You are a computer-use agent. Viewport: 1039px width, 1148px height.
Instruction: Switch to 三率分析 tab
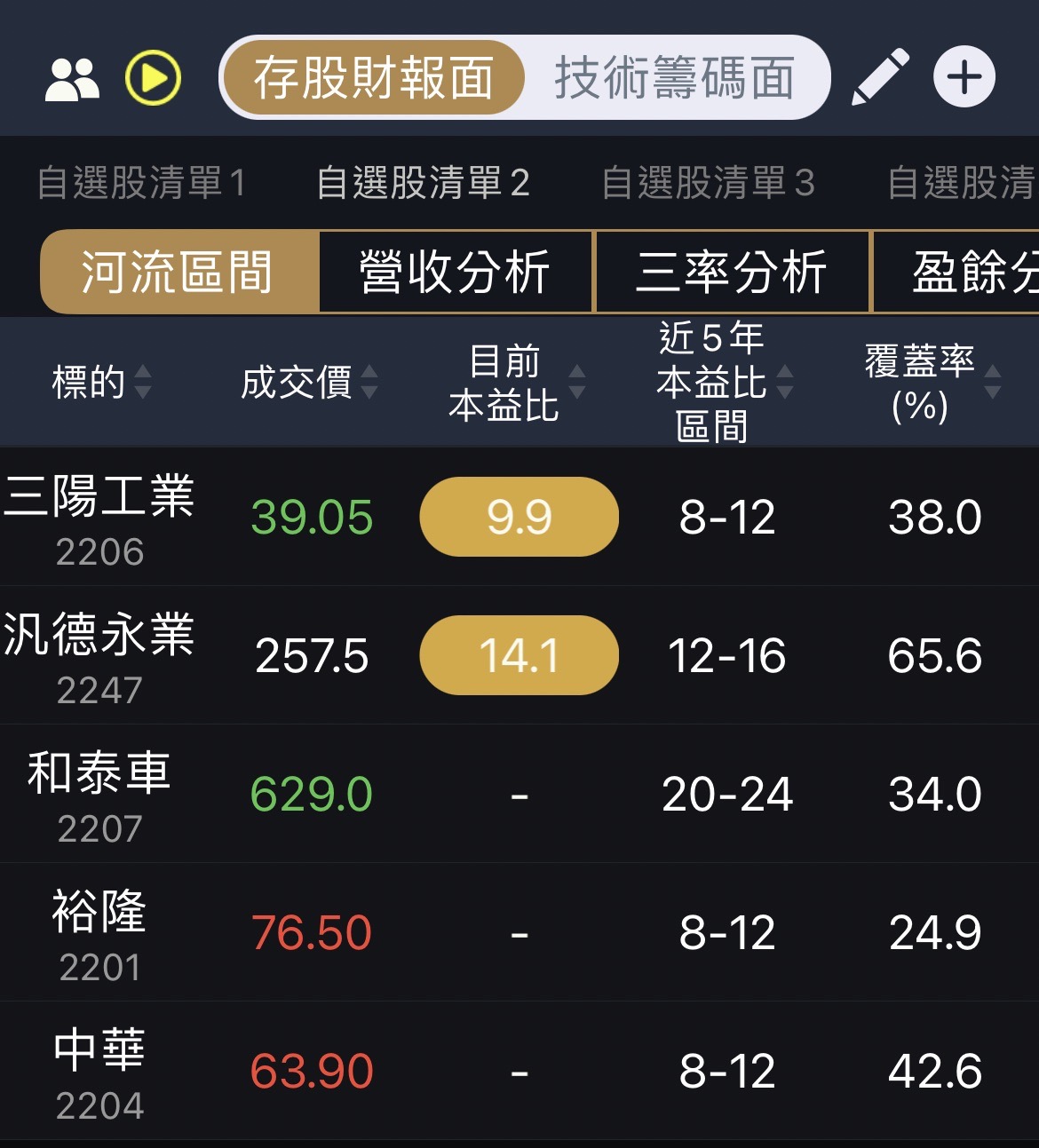pos(733,272)
